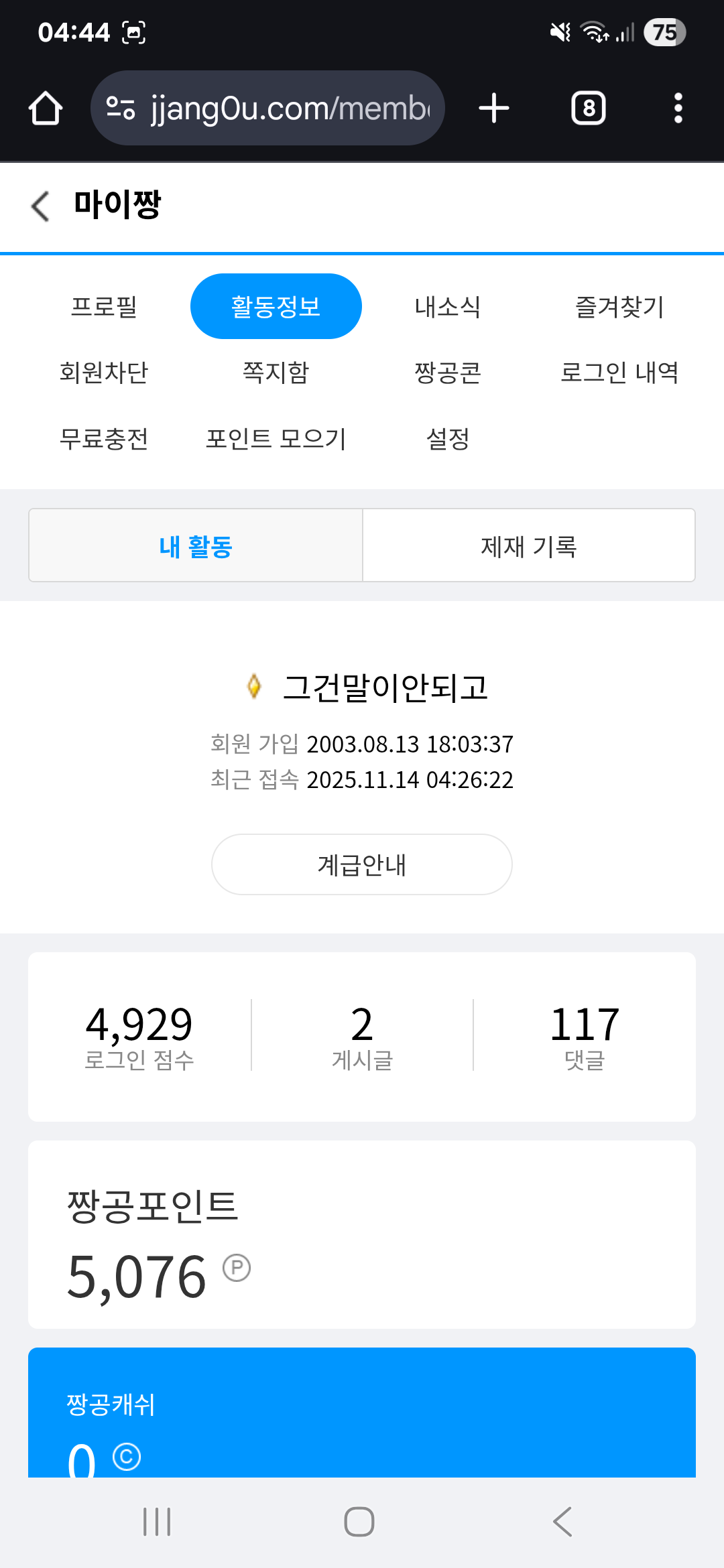Go to browser home page
The height and width of the screenshot is (1568, 724).
[46, 108]
